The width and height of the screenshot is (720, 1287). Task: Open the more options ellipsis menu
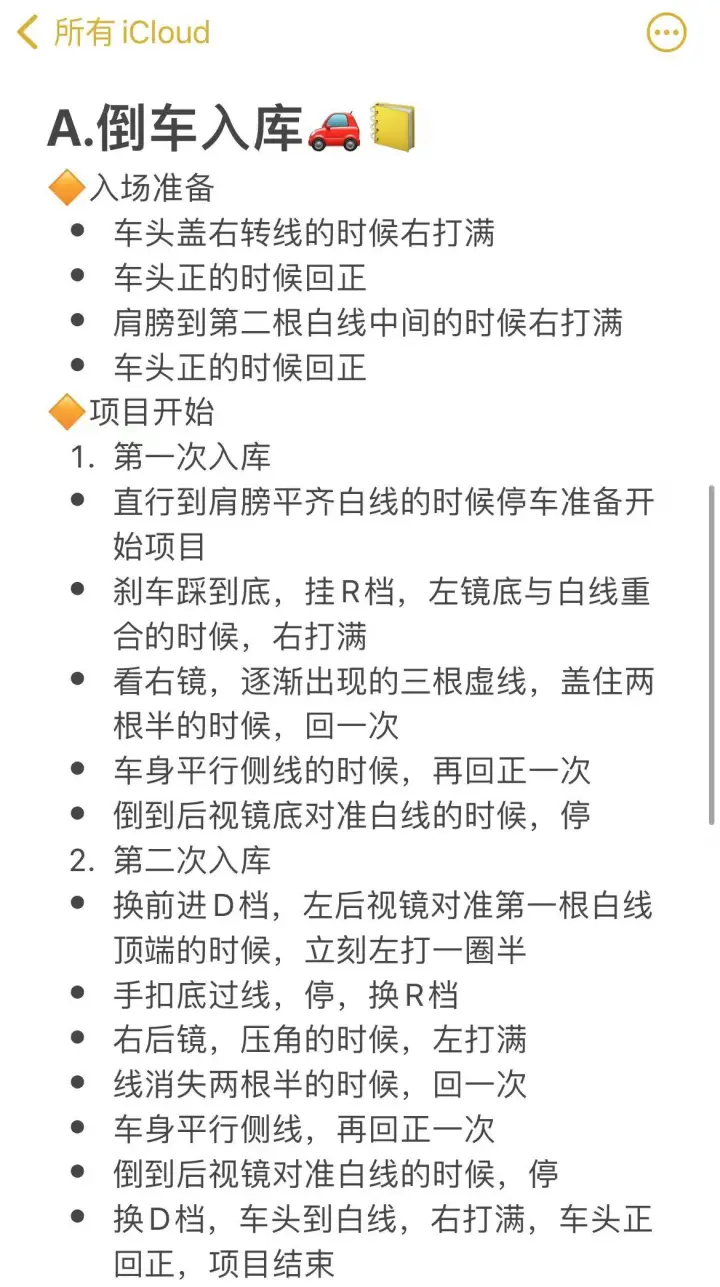click(x=667, y=32)
